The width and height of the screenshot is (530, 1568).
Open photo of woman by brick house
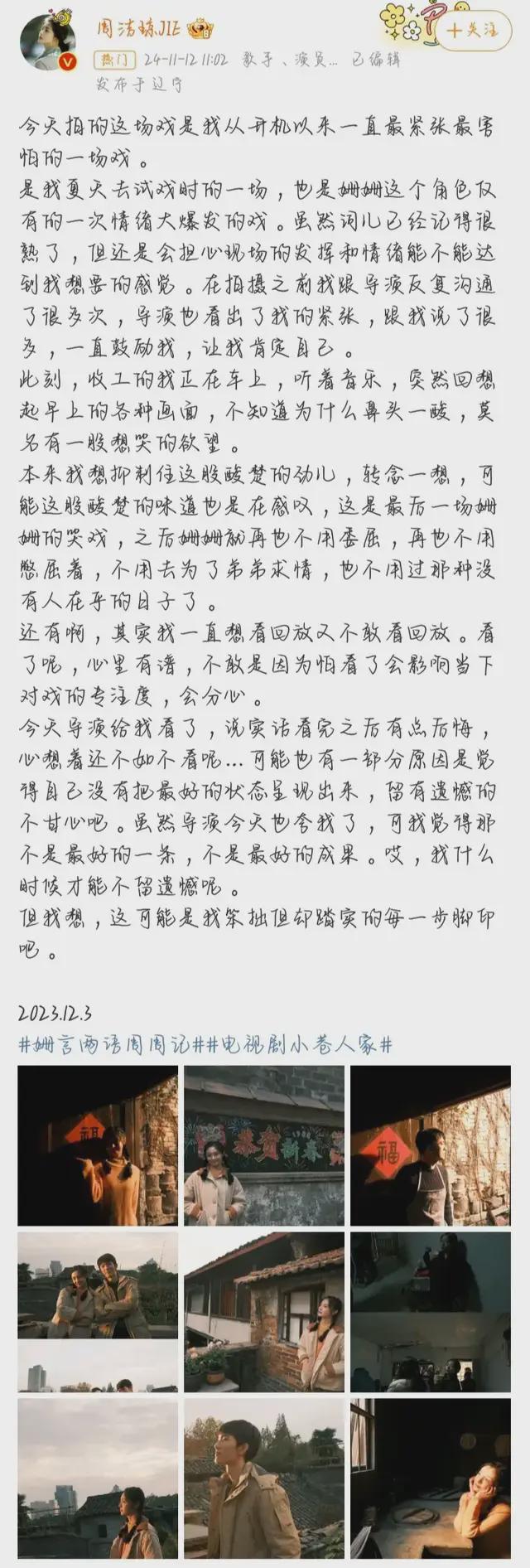(264, 1312)
